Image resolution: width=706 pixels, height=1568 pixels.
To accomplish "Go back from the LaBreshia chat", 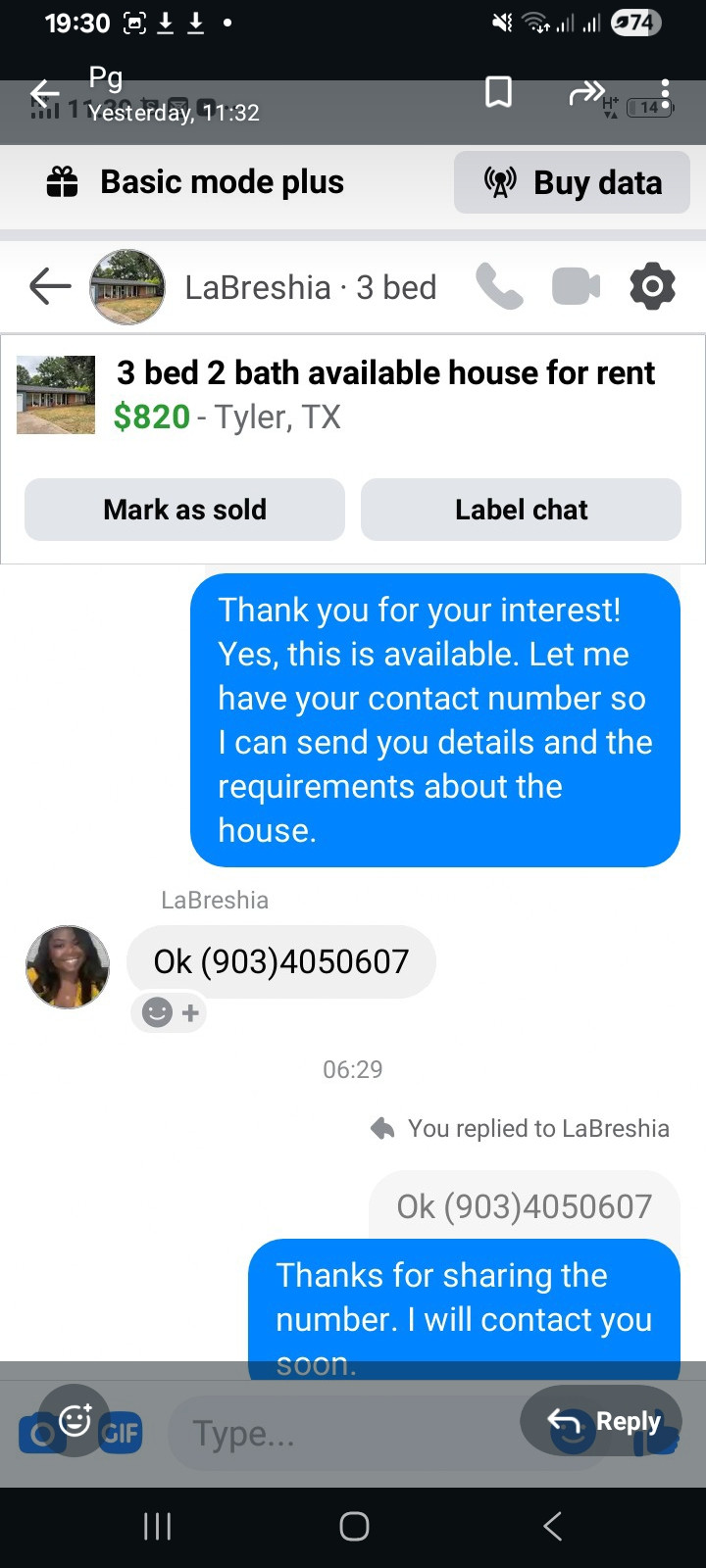I will click(50, 287).
